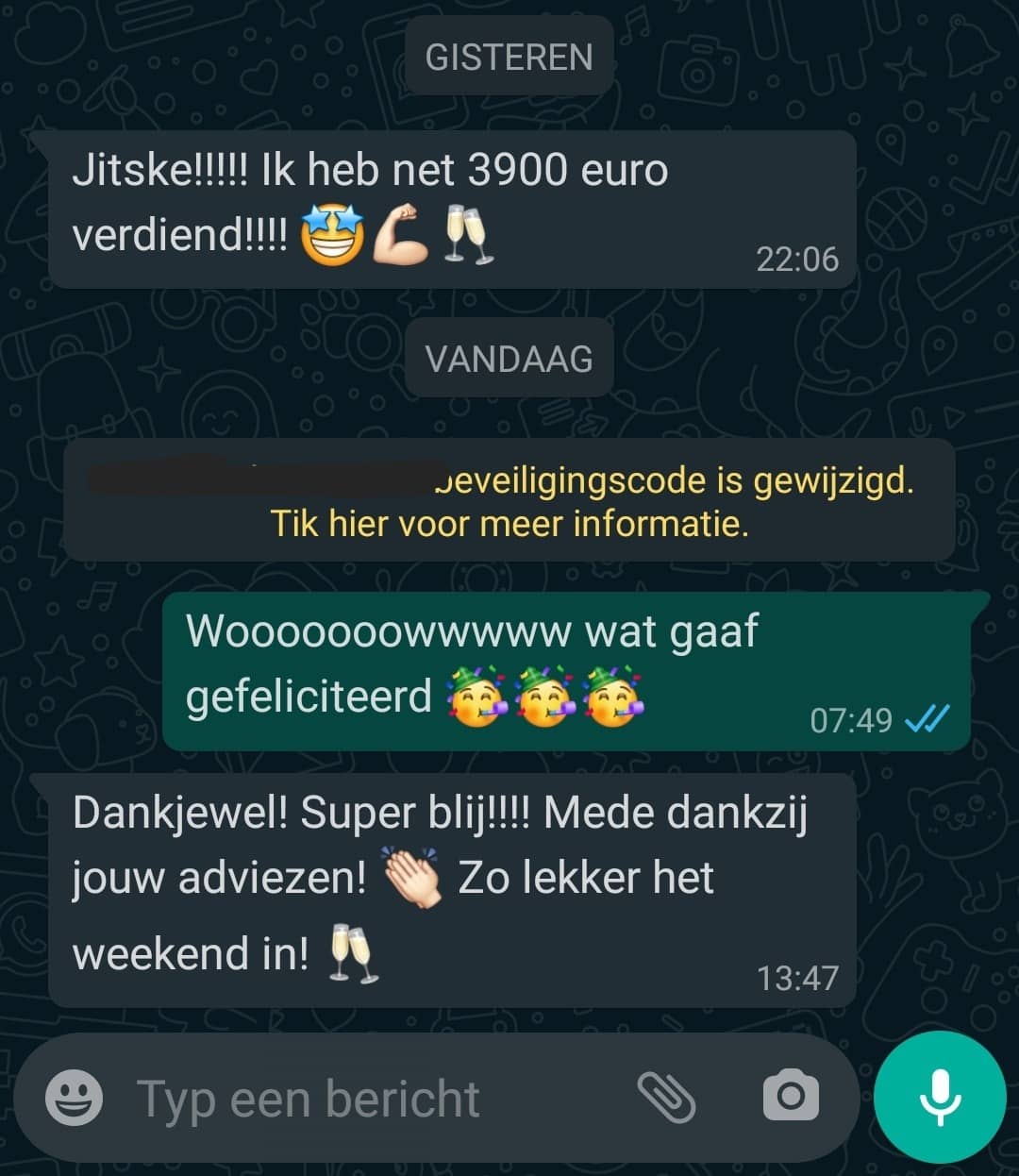Tap the security code changed notice
Image resolution: width=1019 pixels, height=1176 pixels.
point(509,501)
